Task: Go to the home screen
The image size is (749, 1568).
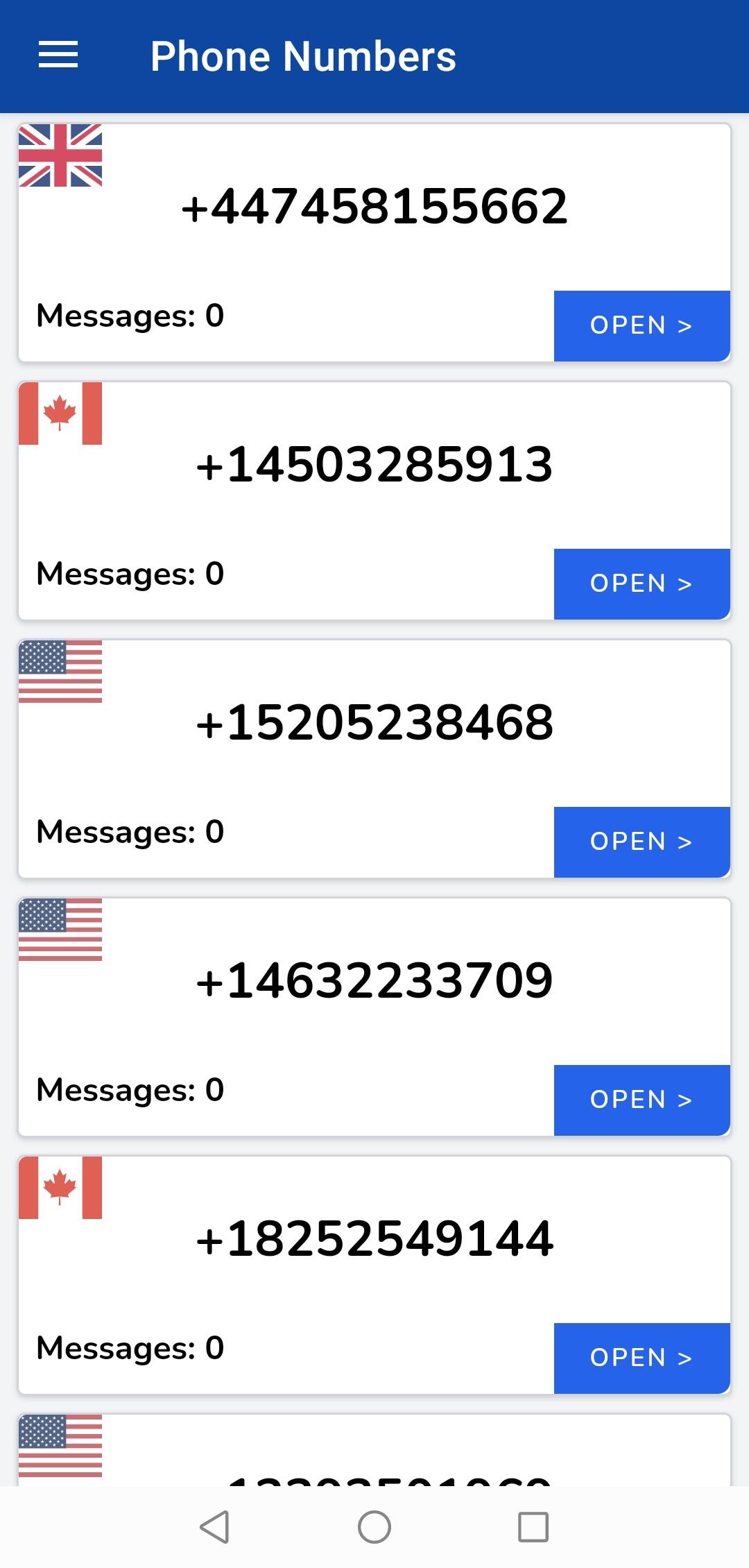Action: pyautogui.click(x=374, y=1526)
